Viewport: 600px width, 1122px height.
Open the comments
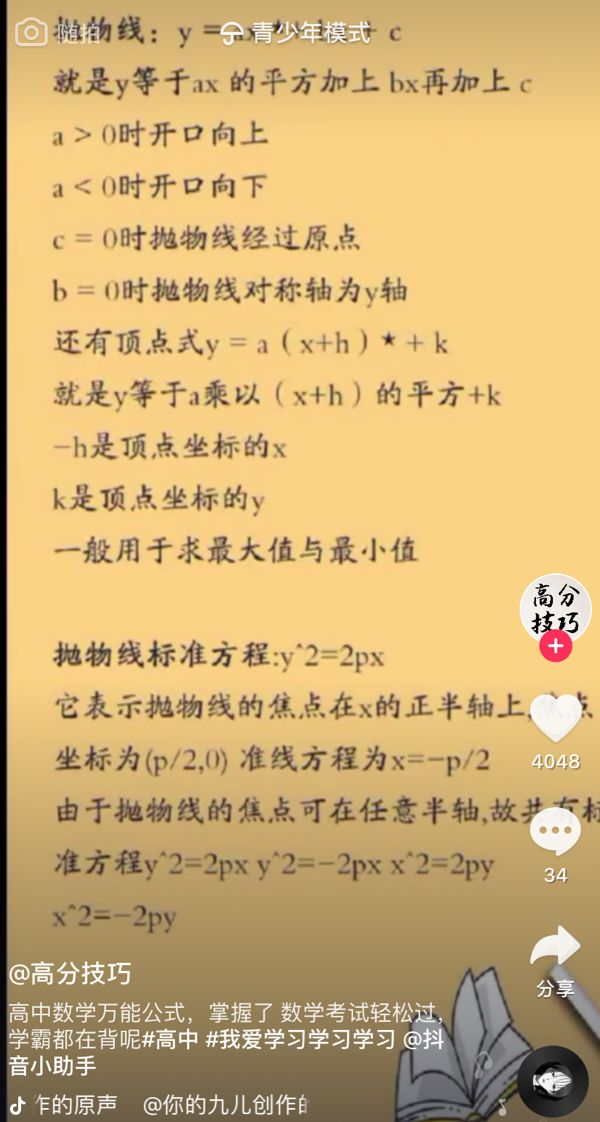tap(555, 832)
